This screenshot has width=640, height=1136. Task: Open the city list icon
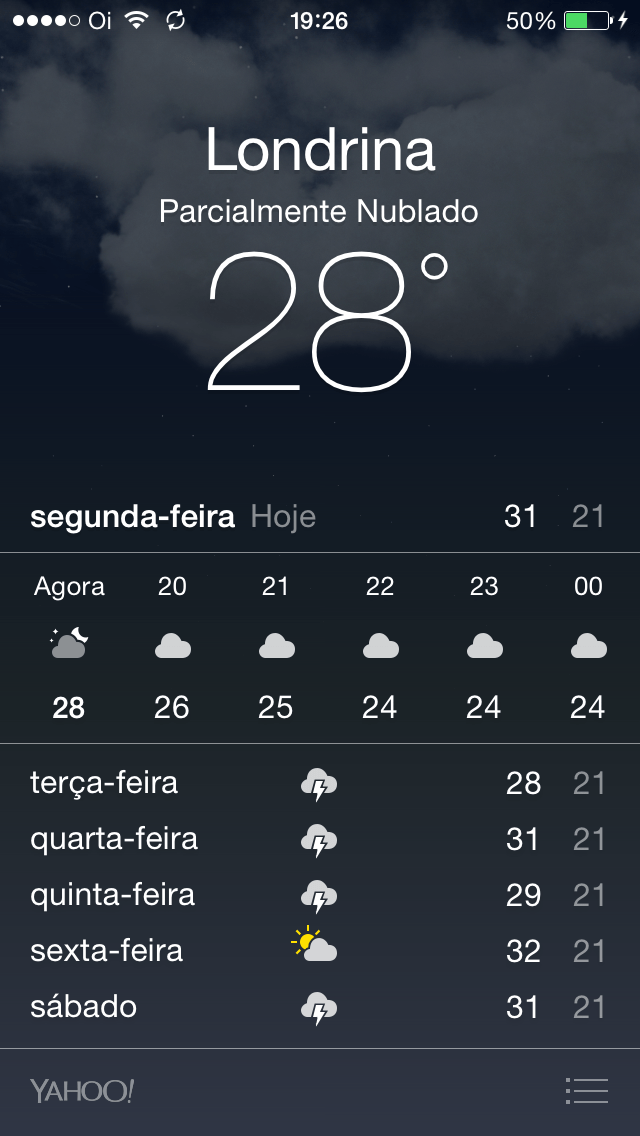click(x=586, y=1090)
